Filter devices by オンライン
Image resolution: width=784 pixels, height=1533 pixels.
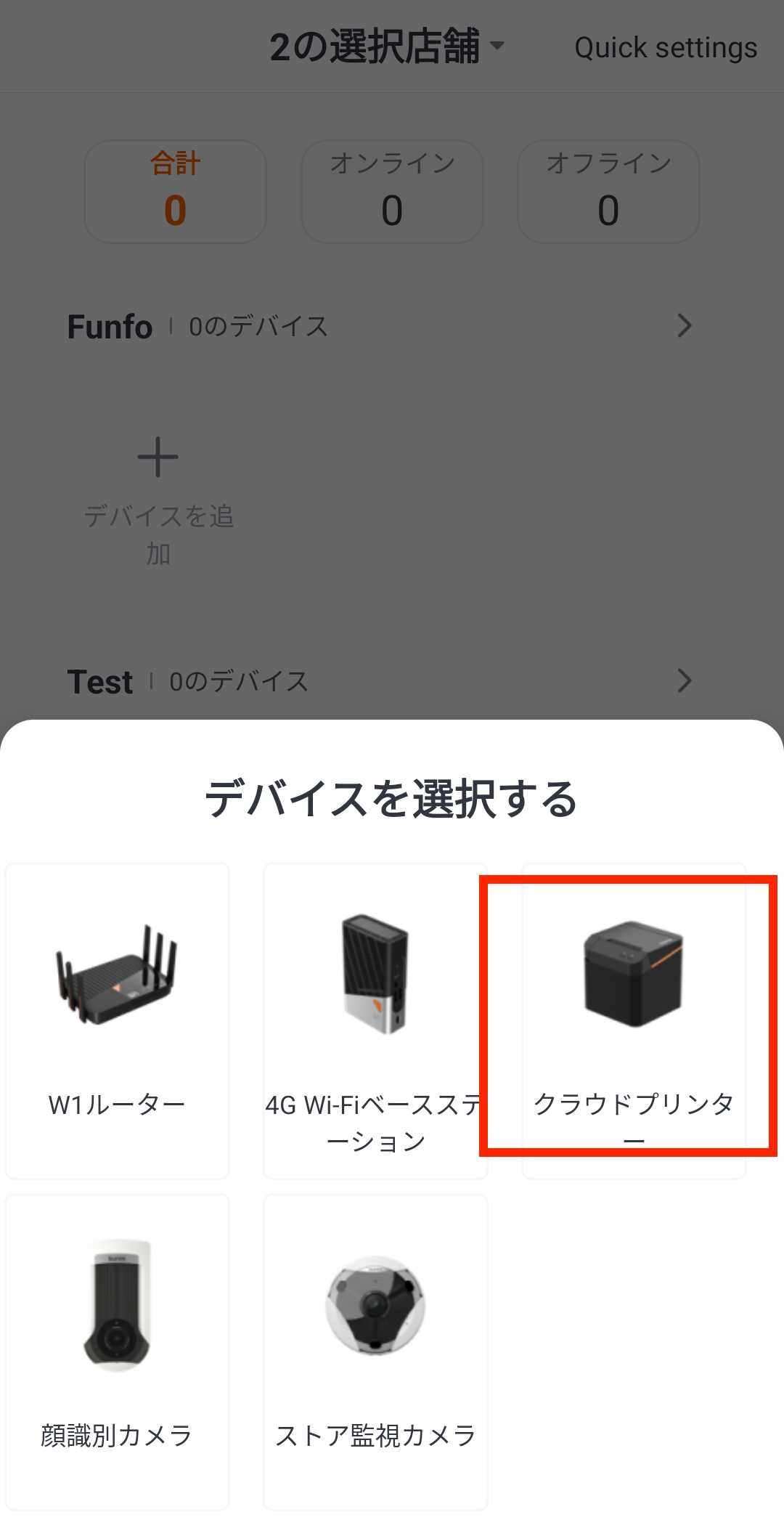click(x=392, y=191)
